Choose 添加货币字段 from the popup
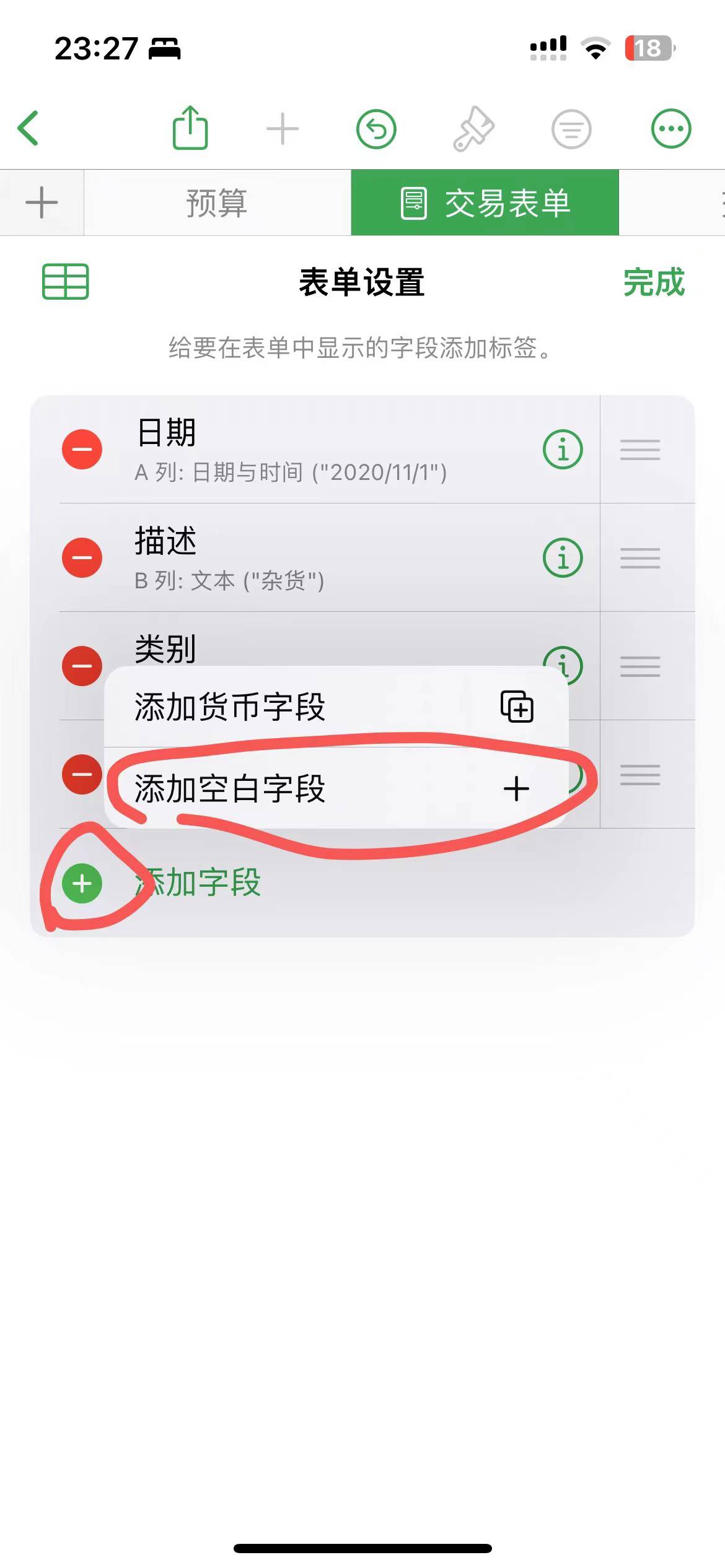The height and width of the screenshot is (1568, 725). pyautogui.click(x=336, y=707)
